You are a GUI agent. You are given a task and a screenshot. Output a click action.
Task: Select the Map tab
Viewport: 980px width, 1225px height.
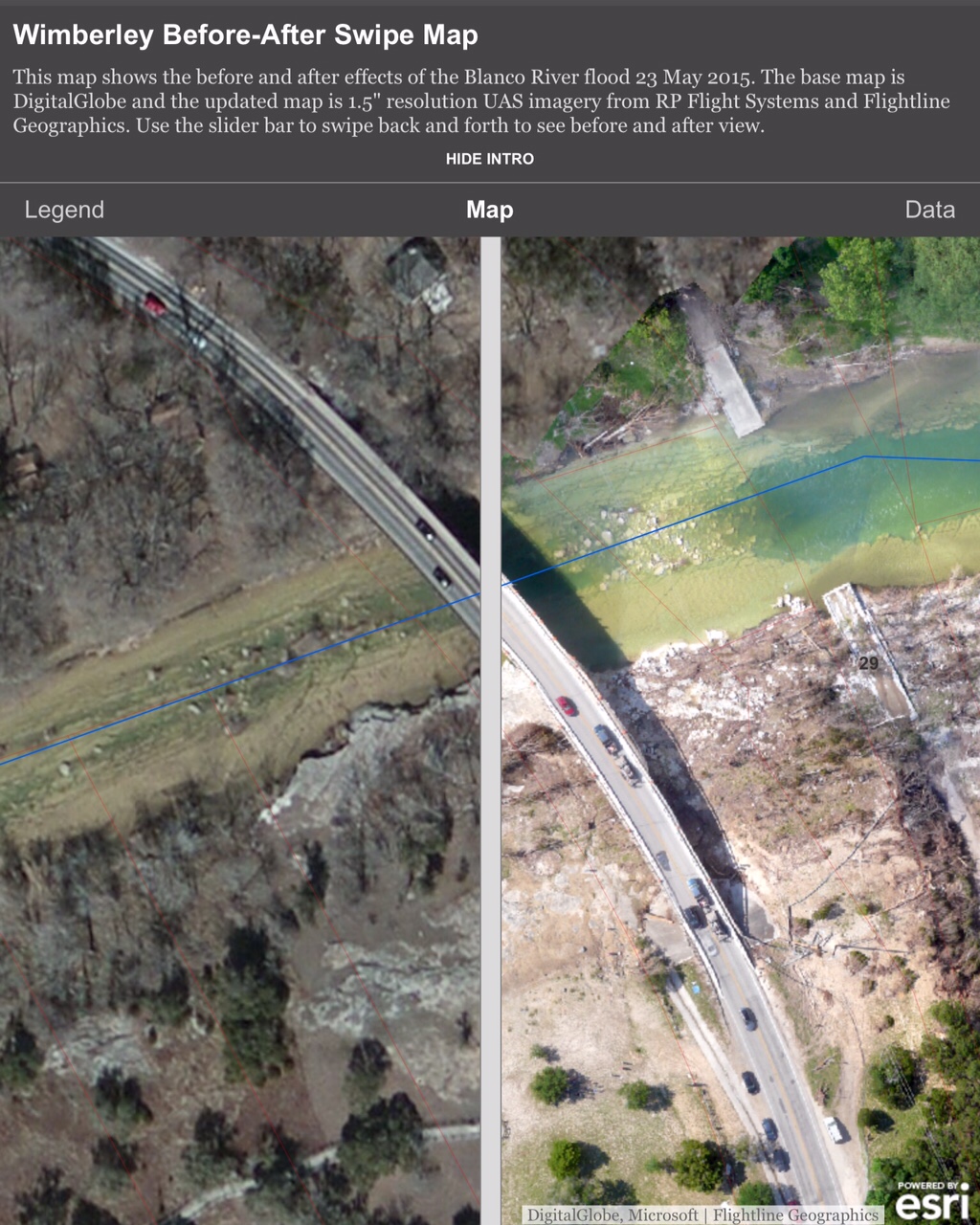pyautogui.click(x=489, y=211)
